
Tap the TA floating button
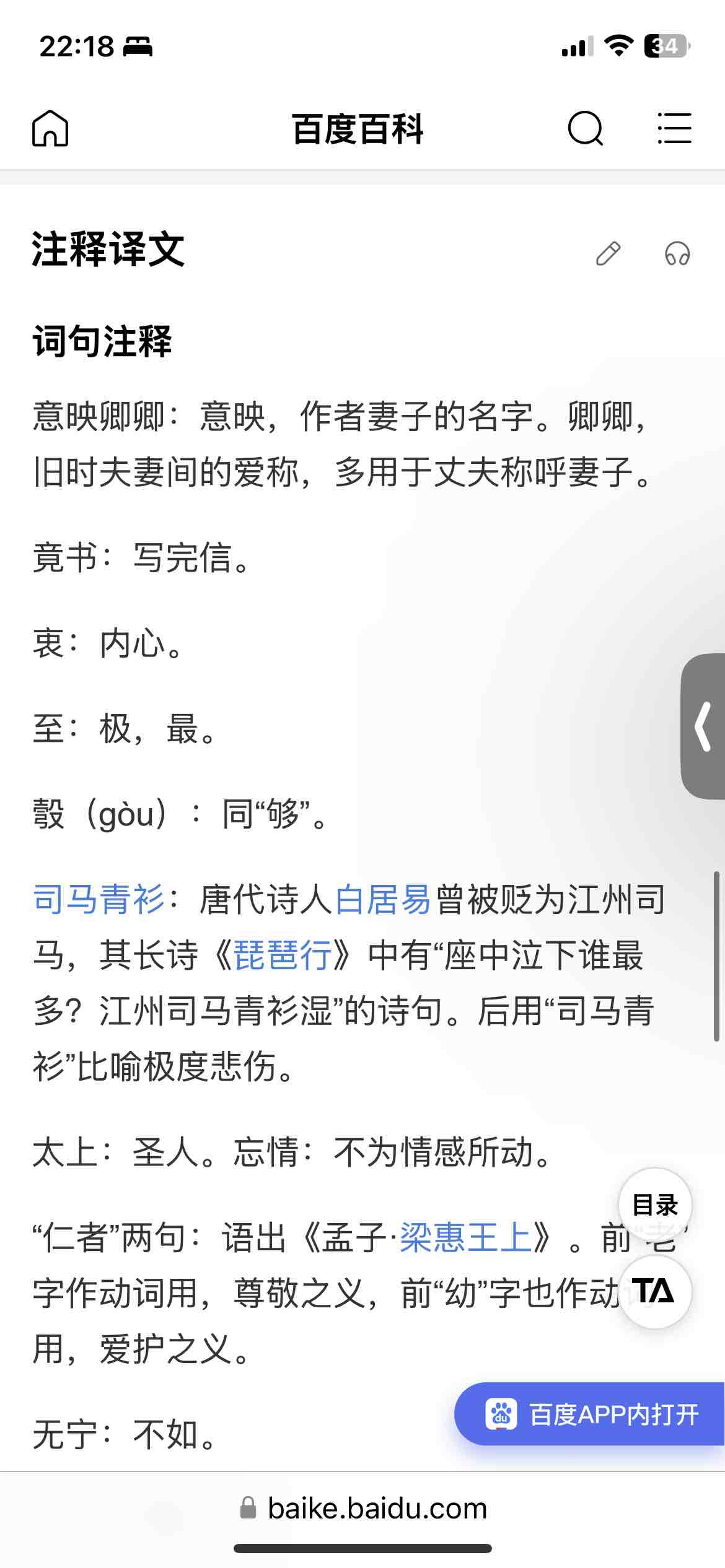click(x=655, y=1292)
